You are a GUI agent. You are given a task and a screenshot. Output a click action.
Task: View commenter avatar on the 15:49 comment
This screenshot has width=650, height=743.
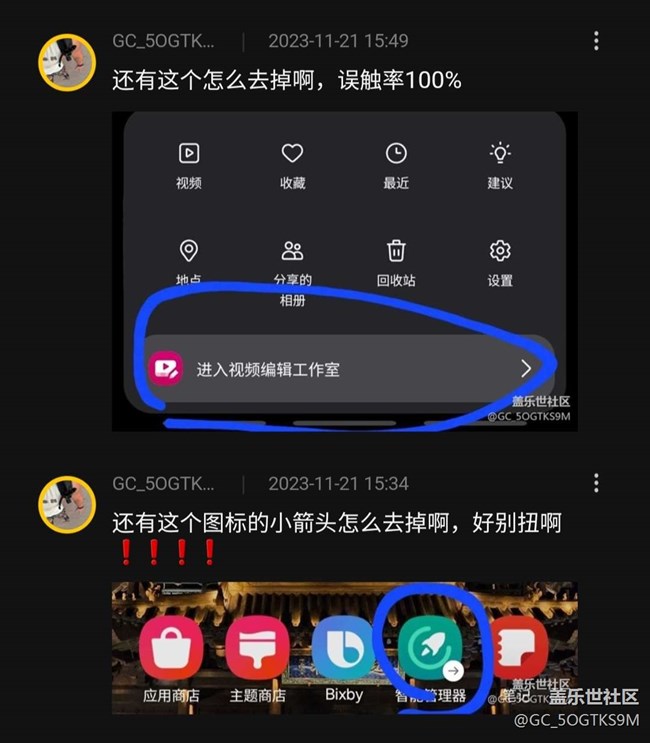coord(66,60)
